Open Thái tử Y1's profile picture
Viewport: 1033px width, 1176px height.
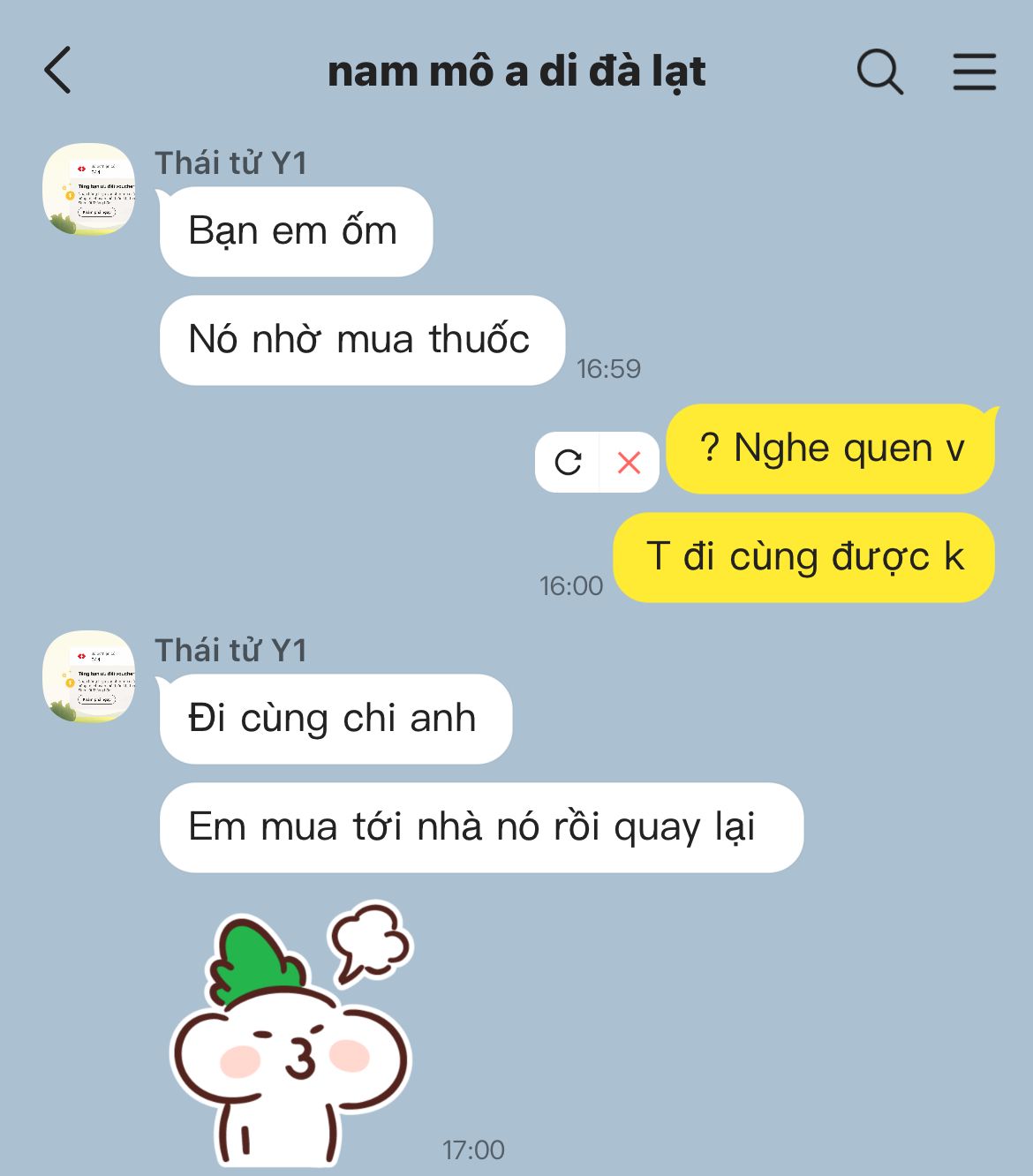[88, 189]
